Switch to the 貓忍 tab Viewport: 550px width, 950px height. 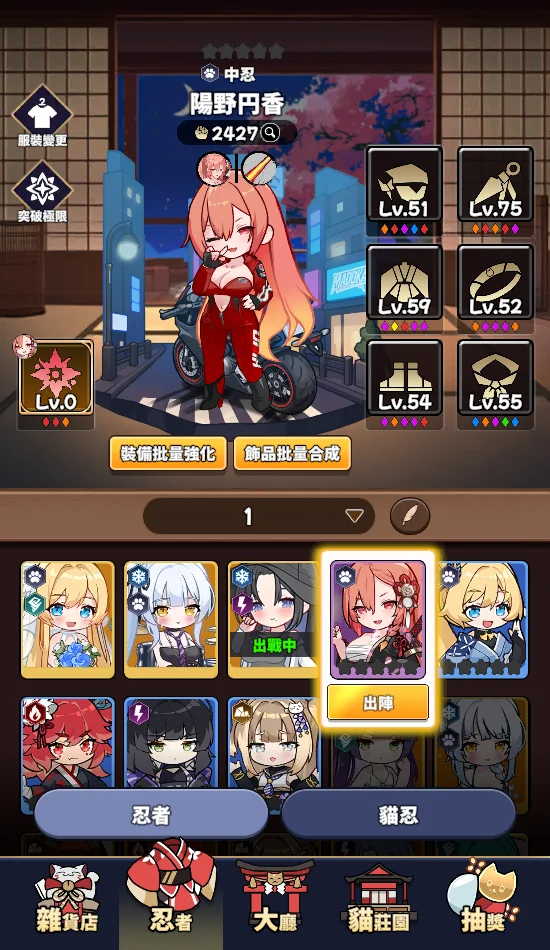399,814
